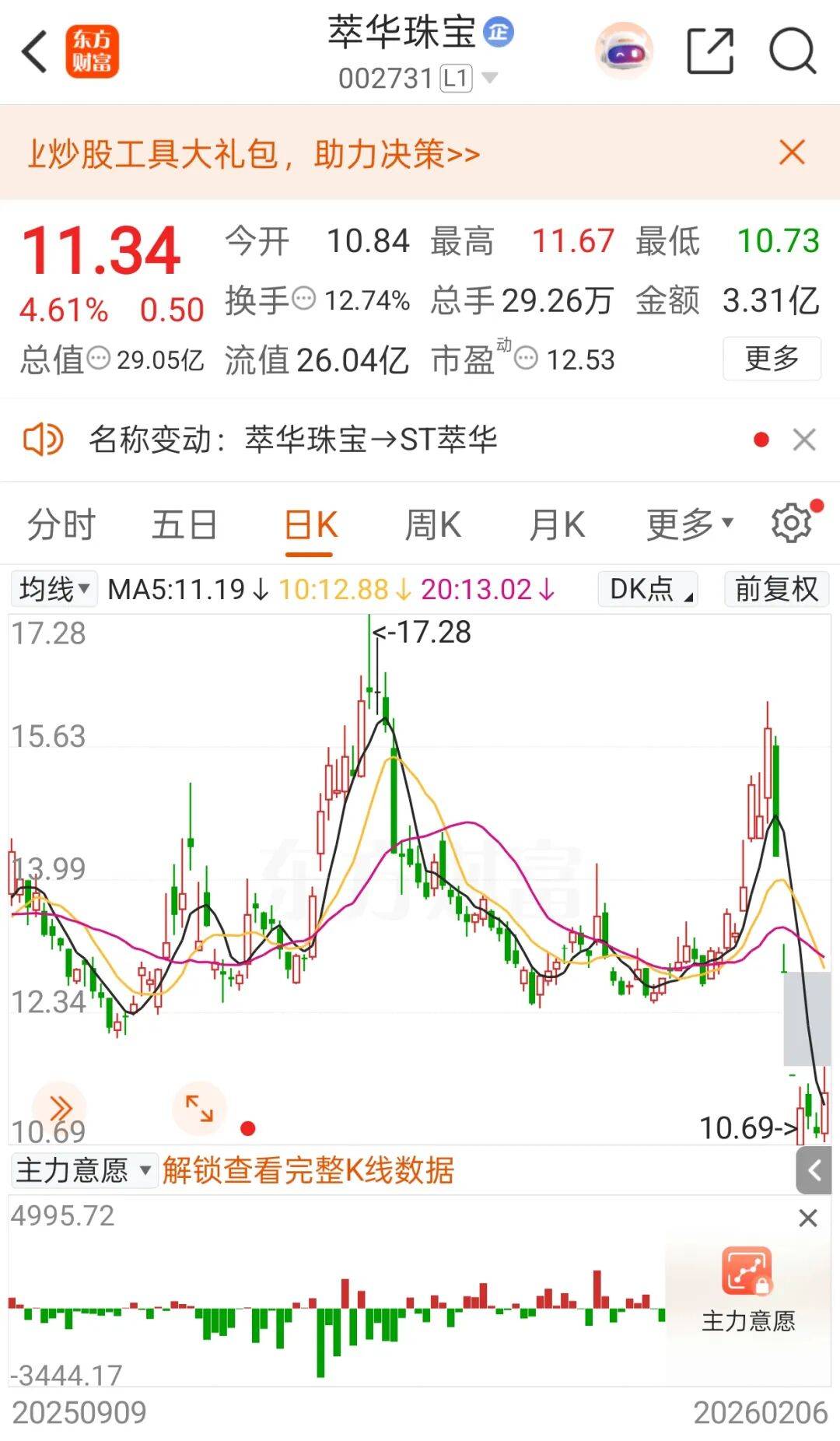The height and width of the screenshot is (1441, 840).
Task: Tap 解锁查看完整K线数据 link
Action: coord(308,1170)
